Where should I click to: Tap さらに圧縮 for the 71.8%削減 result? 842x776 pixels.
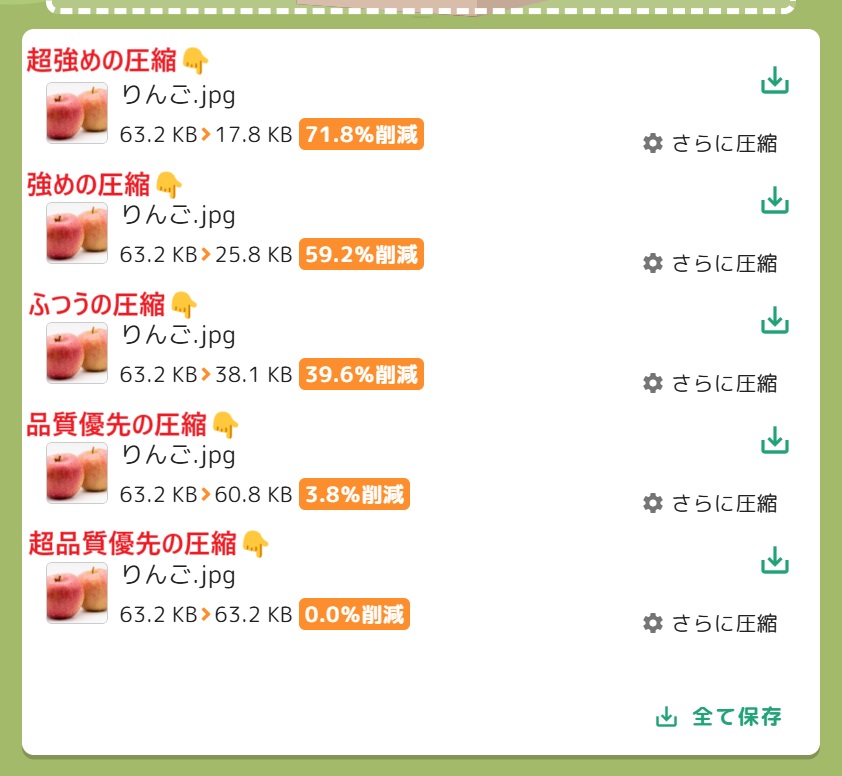pyautogui.click(x=710, y=143)
